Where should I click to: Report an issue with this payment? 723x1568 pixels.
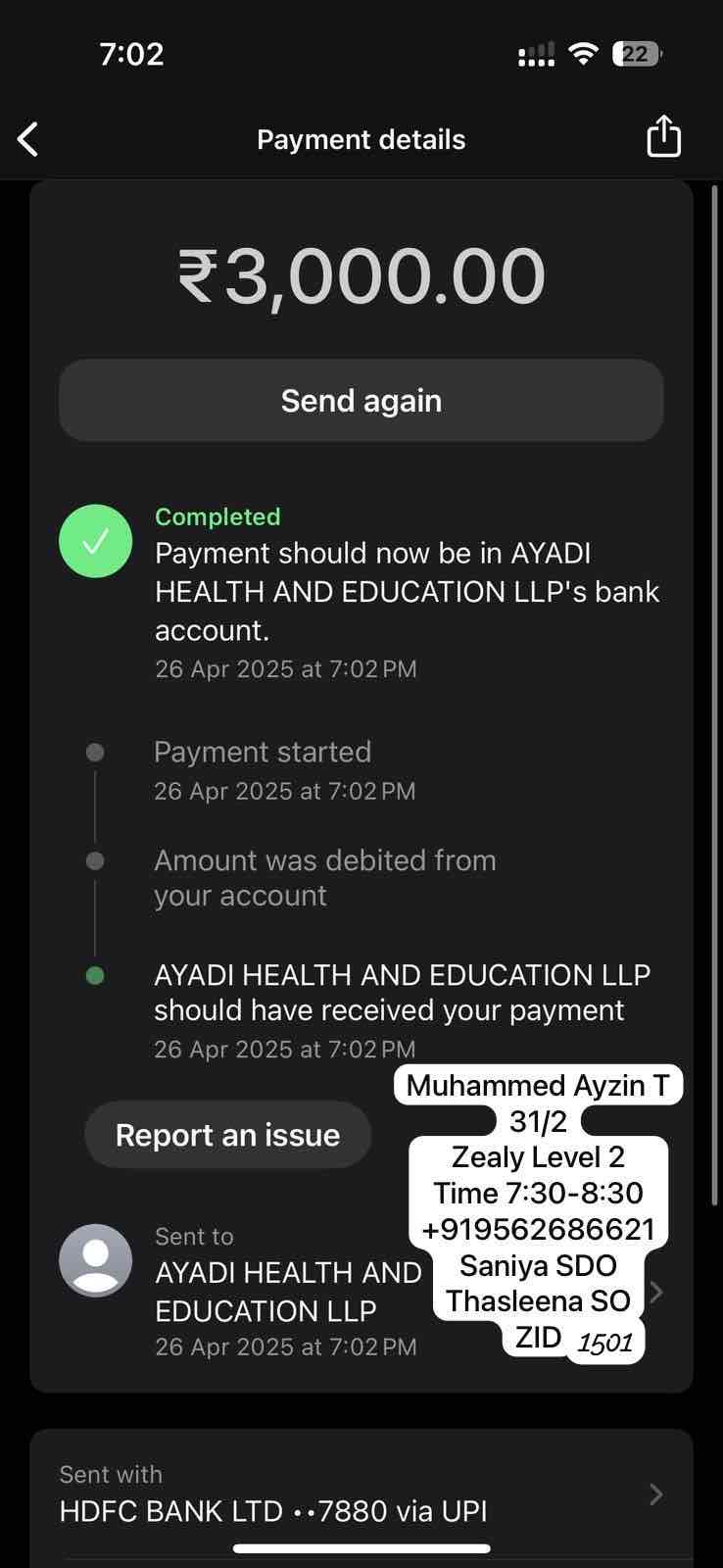227,1135
